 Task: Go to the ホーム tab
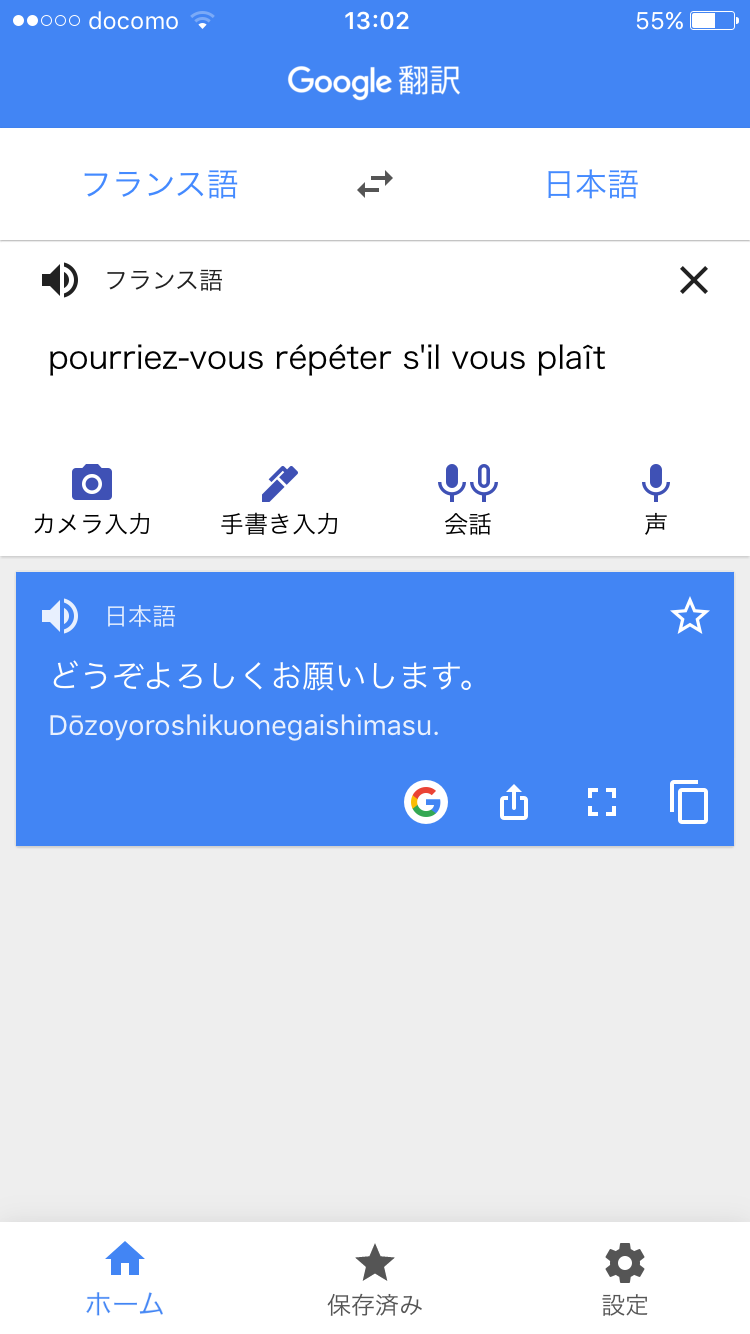click(x=125, y=1278)
